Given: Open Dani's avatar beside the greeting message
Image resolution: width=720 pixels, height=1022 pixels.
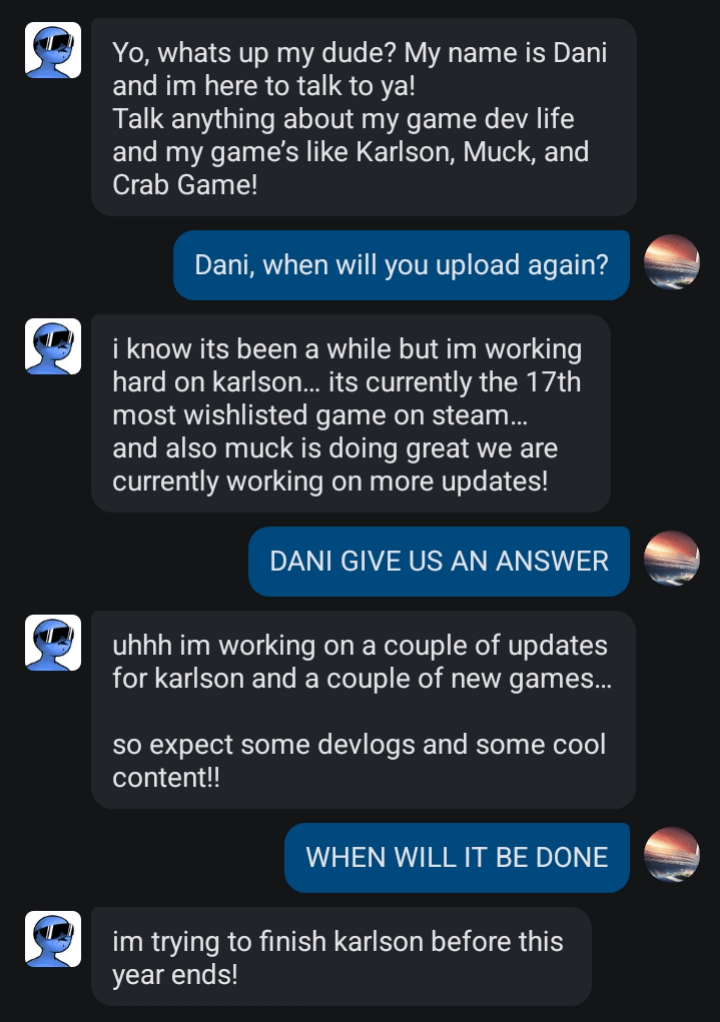Looking at the screenshot, I should [52, 50].
